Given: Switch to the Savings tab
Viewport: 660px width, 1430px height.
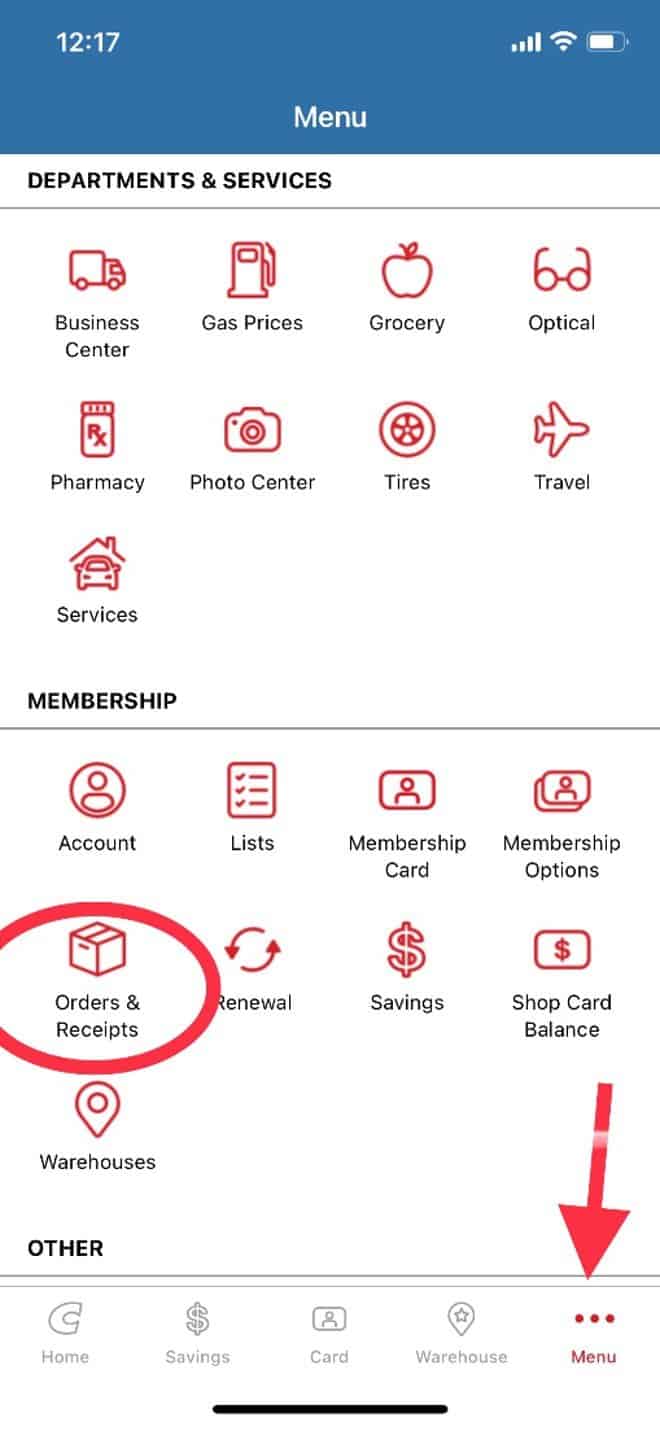Looking at the screenshot, I should tap(197, 1332).
